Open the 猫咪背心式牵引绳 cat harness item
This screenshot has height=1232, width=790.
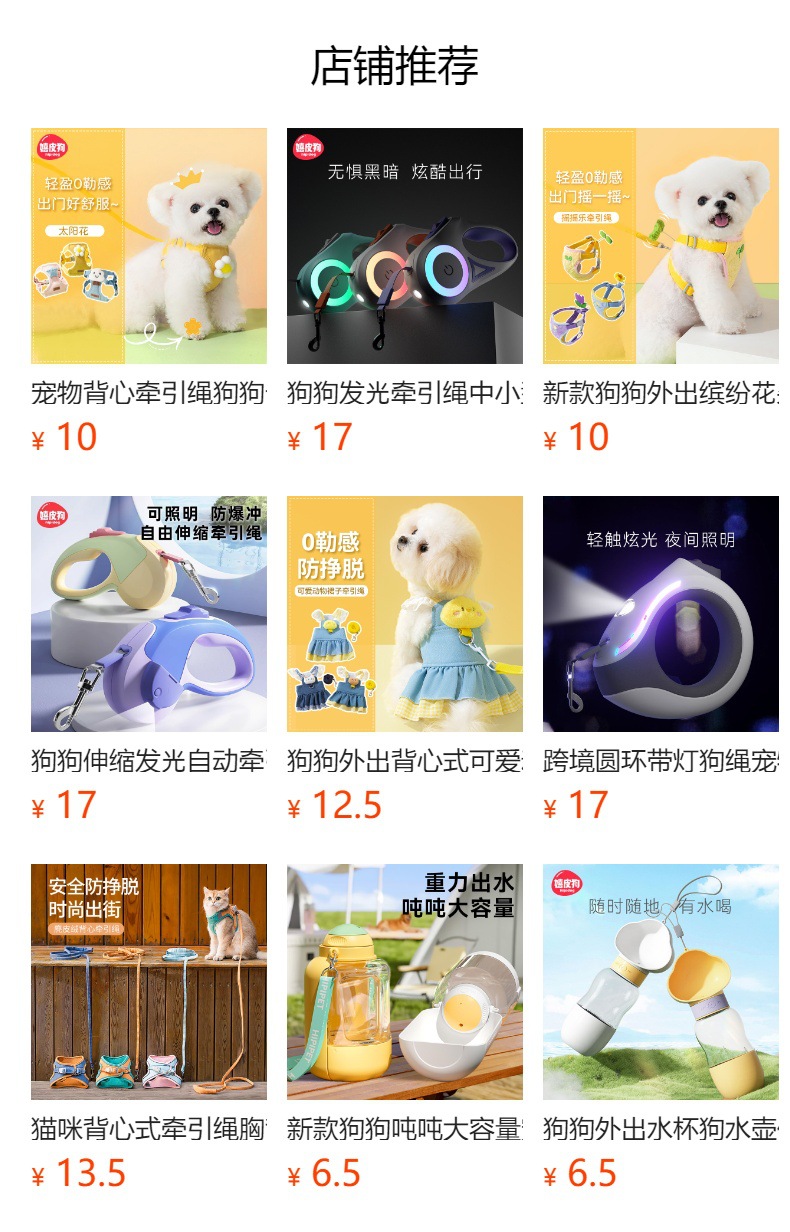(x=149, y=982)
